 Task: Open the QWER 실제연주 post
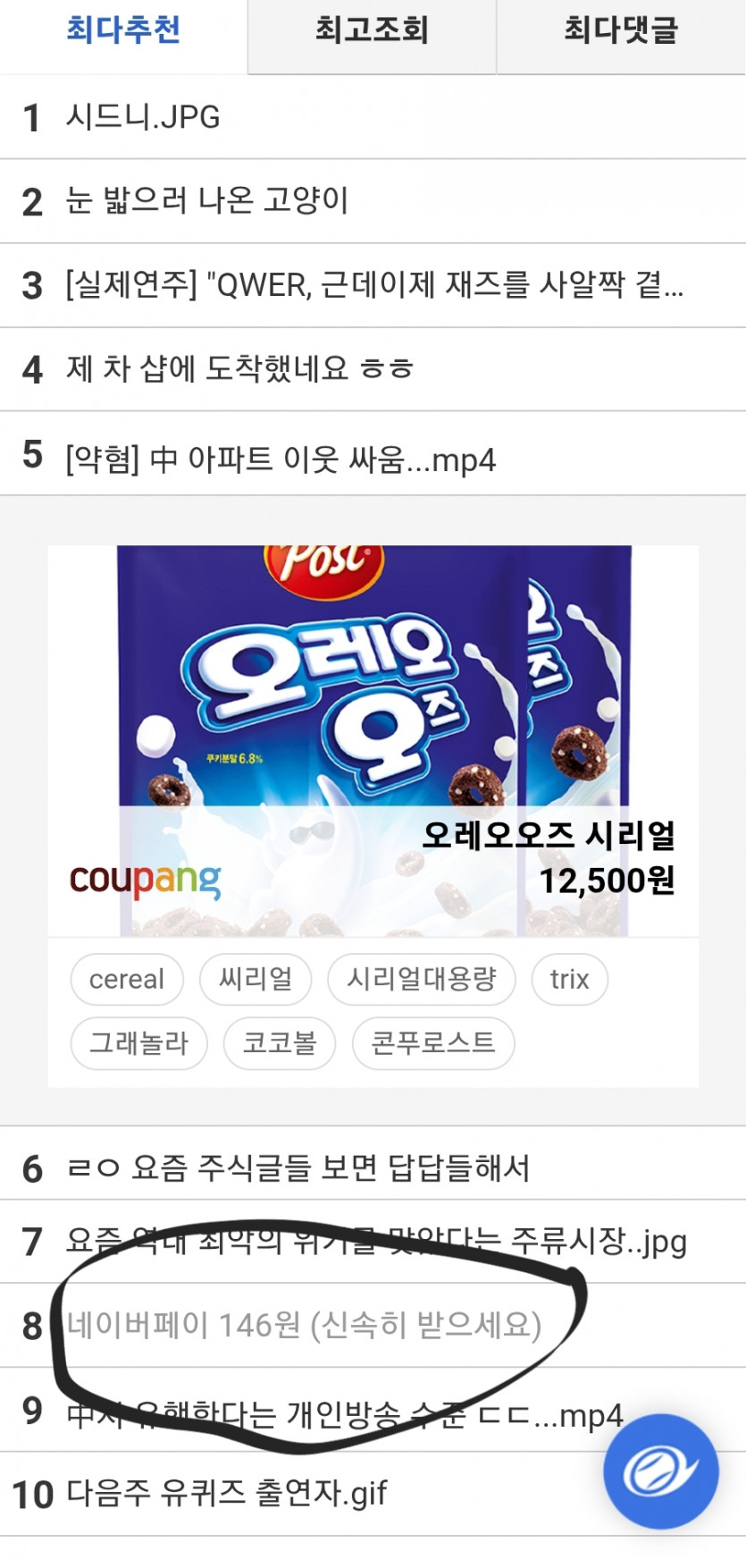tap(373, 285)
